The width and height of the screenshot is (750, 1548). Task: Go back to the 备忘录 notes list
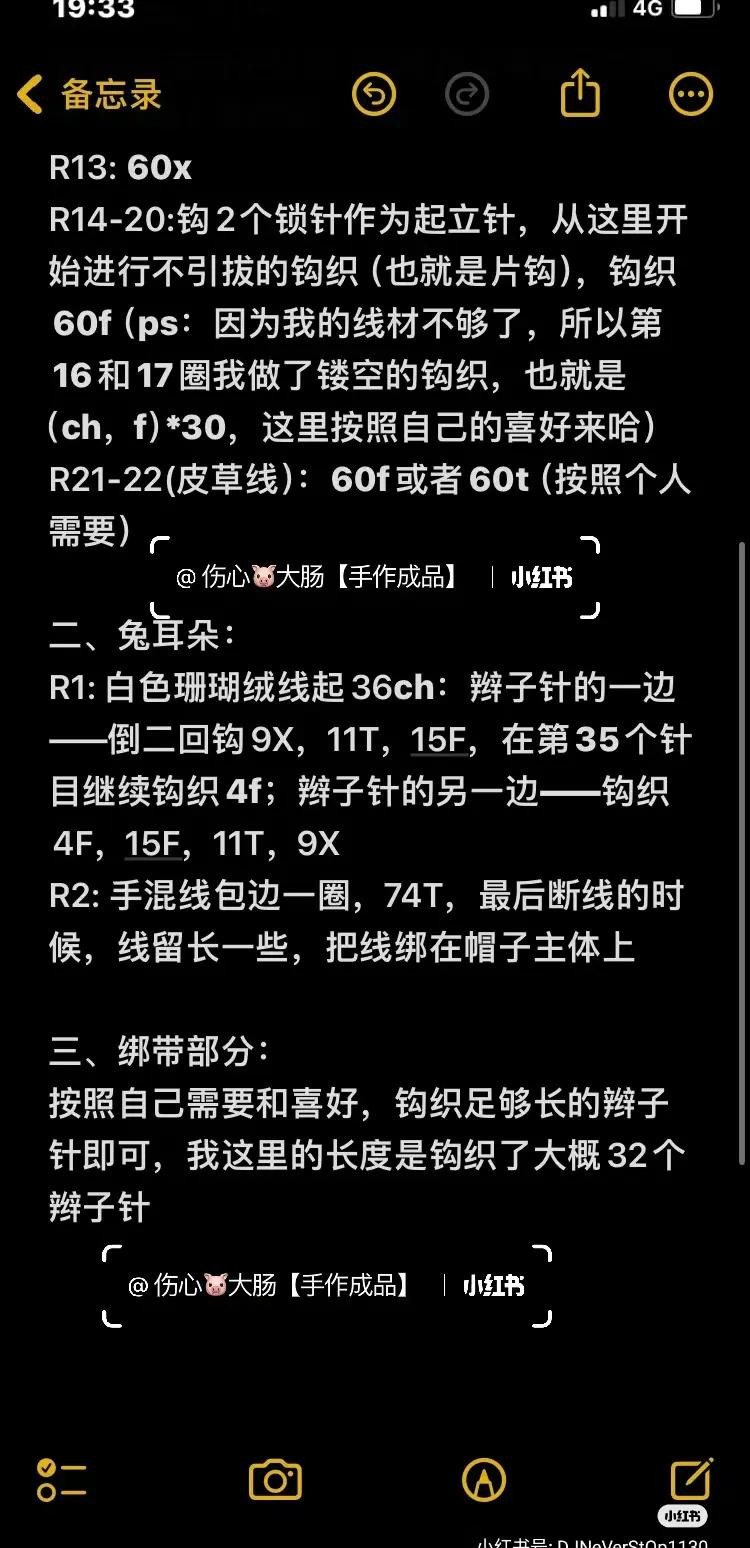[x=88, y=95]
